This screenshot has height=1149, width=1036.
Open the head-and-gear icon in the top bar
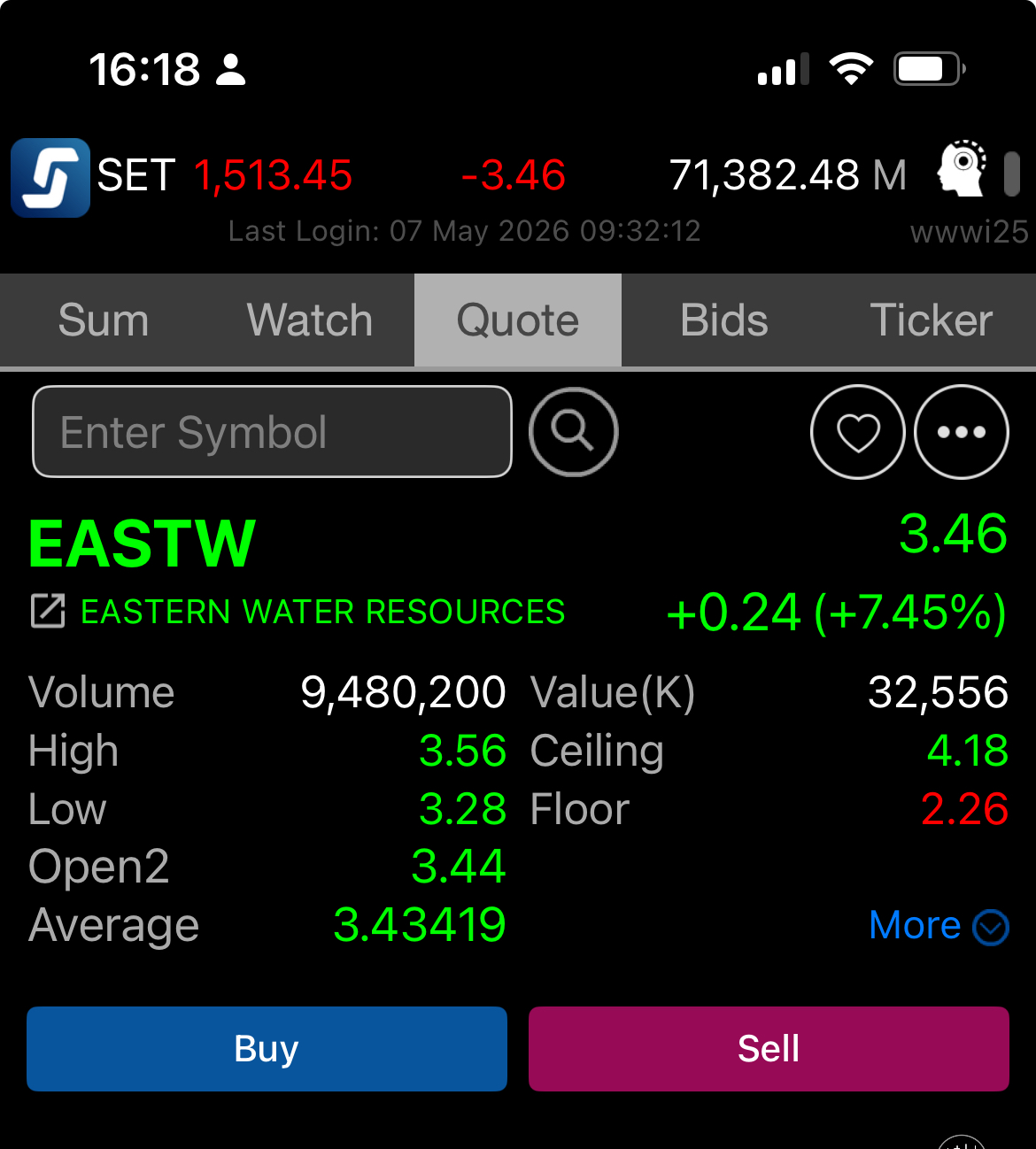coord(962,168)
